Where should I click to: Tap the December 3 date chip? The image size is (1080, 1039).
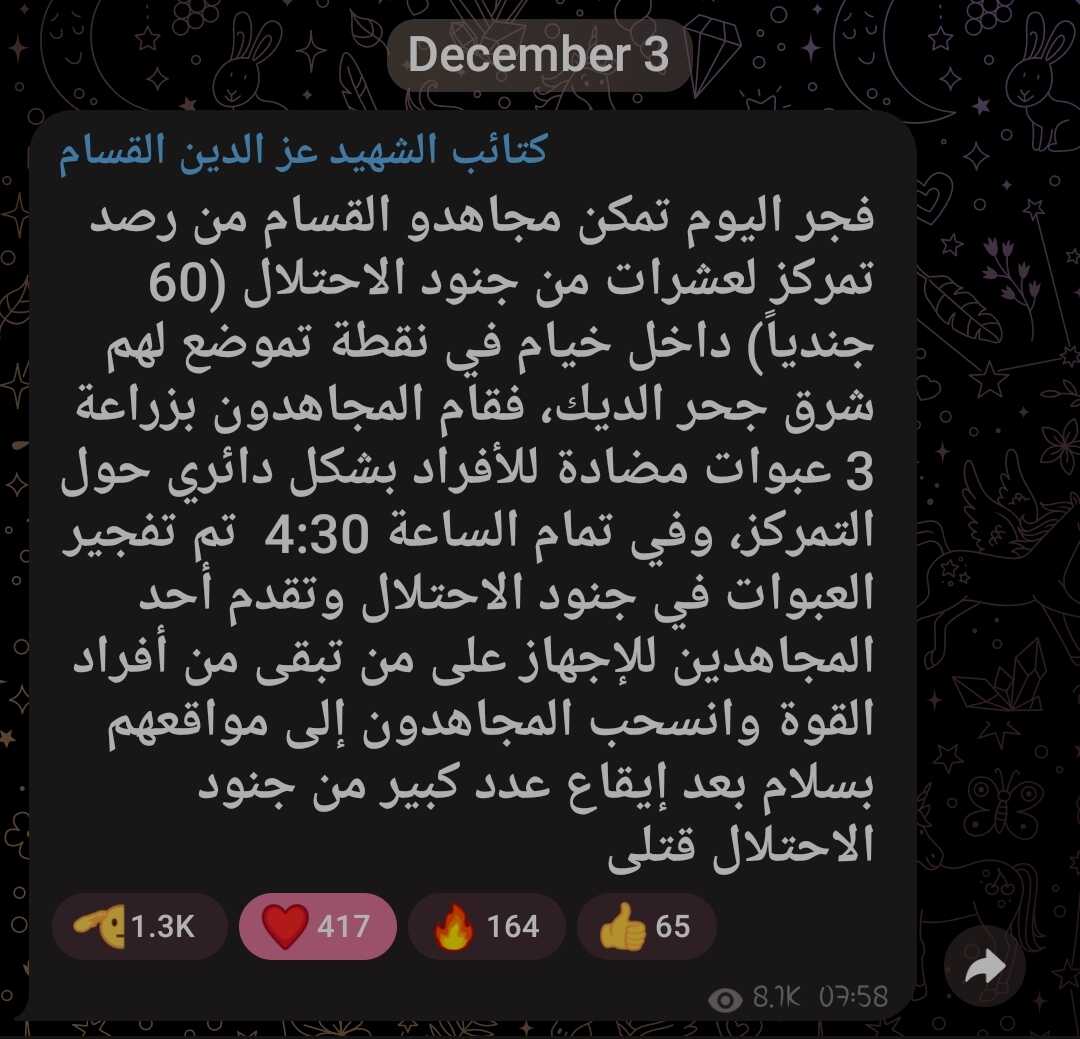point(539,55)
